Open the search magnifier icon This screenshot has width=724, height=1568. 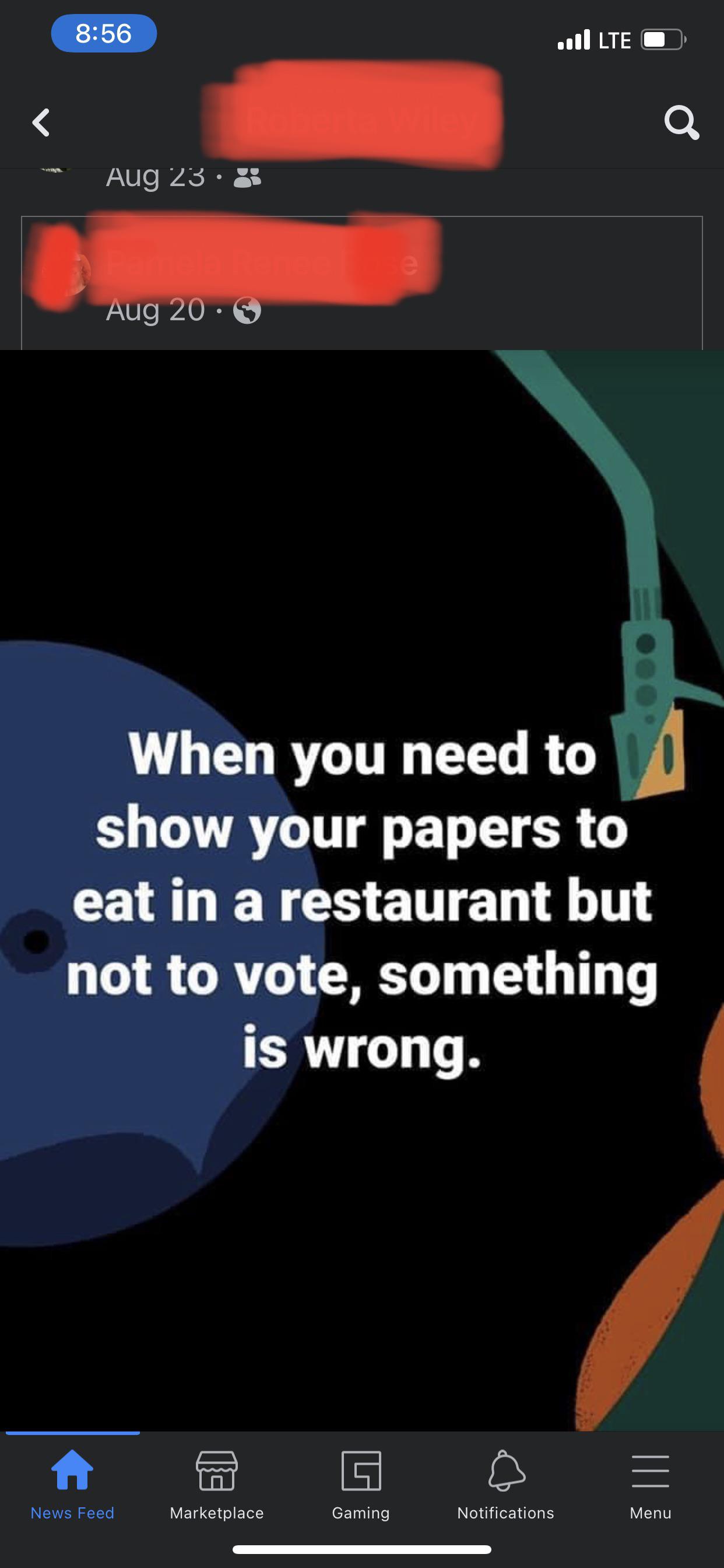pos(681,123)
